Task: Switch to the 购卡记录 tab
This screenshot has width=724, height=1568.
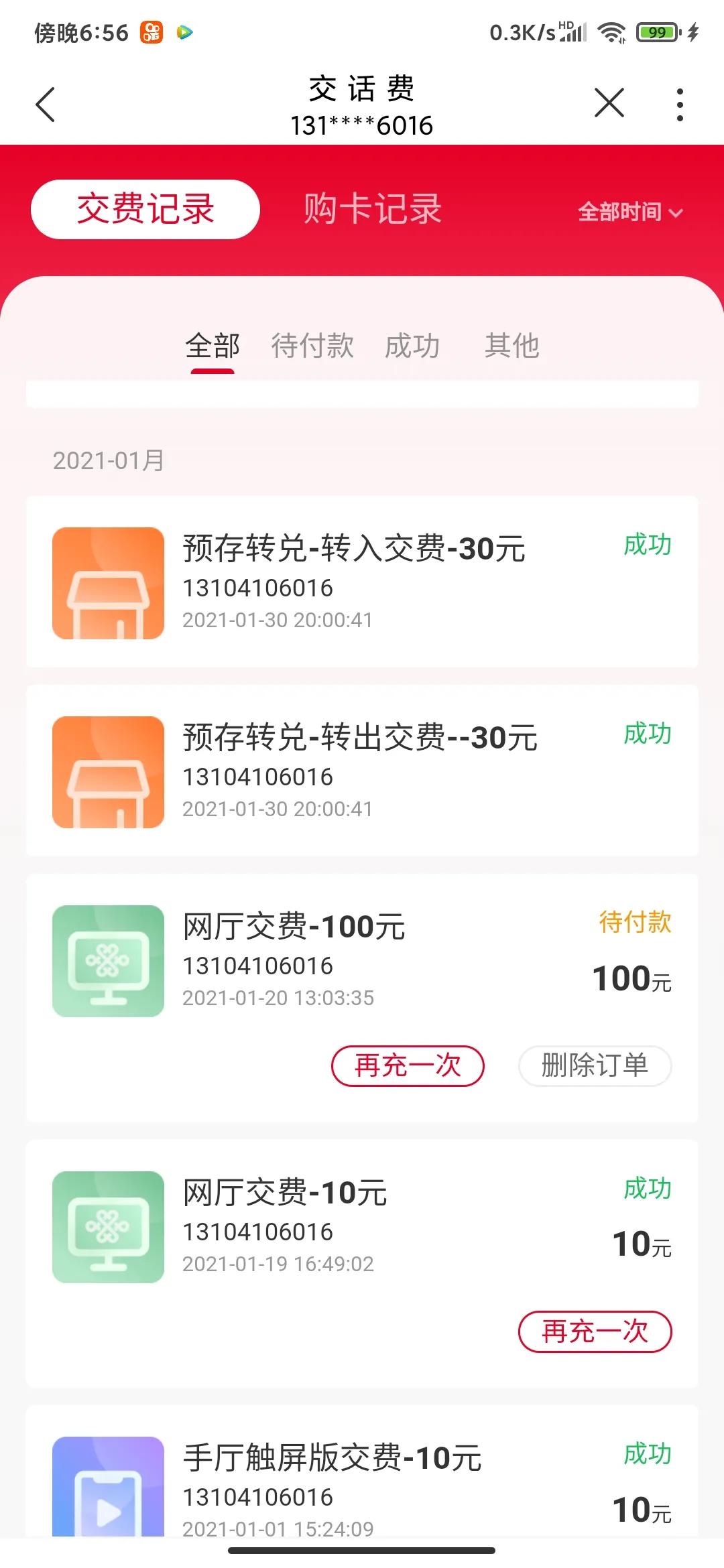Action: [373, 209]
